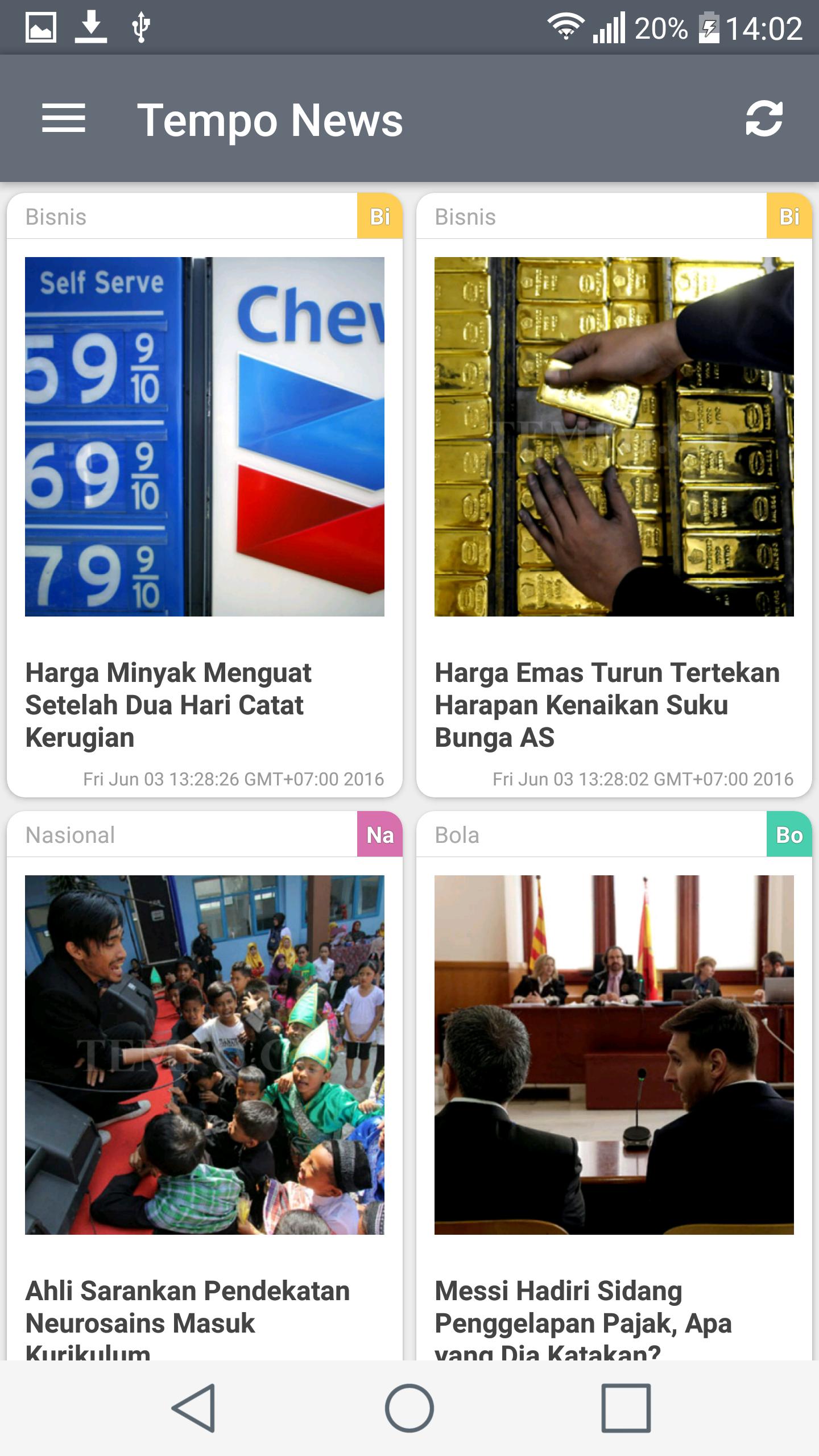Screen dimensions: 819x1456
Task: Open the Ahli Sarankan Pendekatan Neurosains article
Action: tap(187, 1306)
